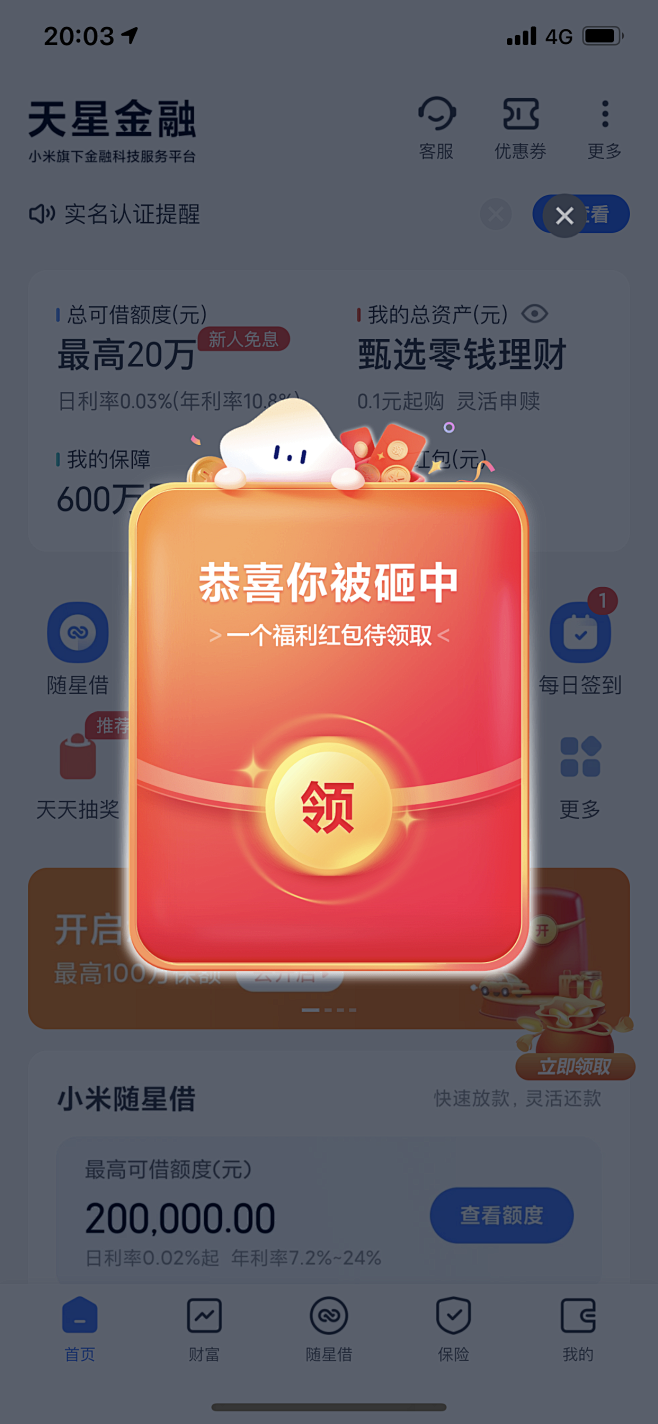Toggle asset visibility eye icon
The width and height of the screenshot is (658, 1424).
[x=535, y=314]
